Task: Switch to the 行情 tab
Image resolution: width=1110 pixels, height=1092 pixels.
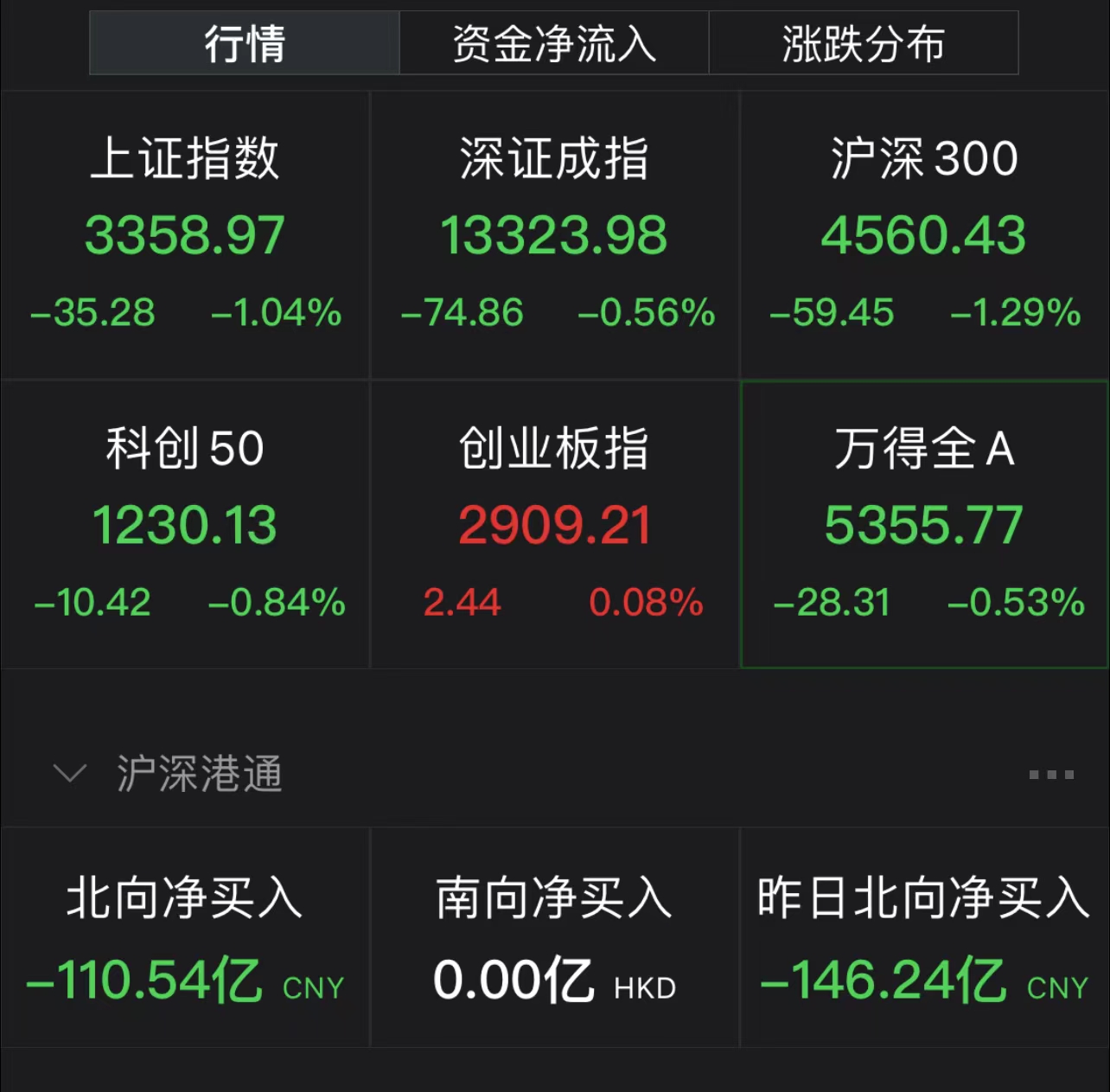Action: click(245, 43)
